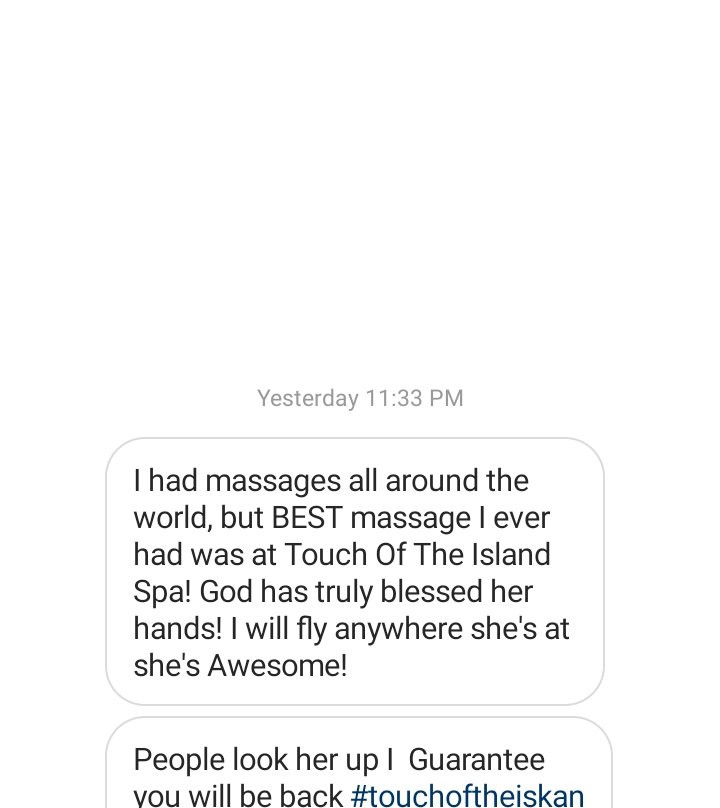Image resolution: width=720 pixels, height=808 pixels.
Task: Open the #touchoftheiskan hashtag link
Action: point(467,796)
